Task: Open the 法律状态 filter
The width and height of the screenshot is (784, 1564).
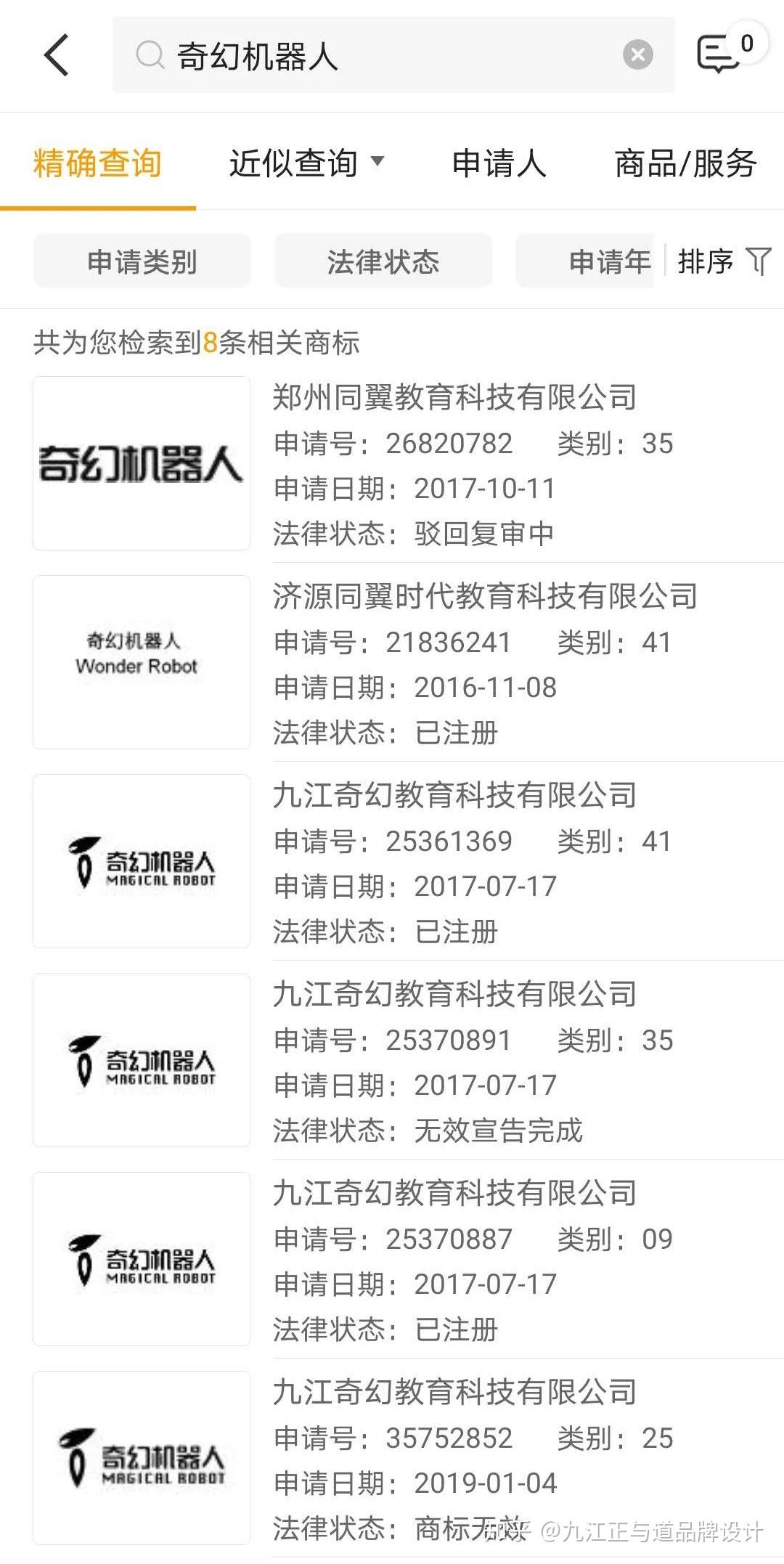Action: click(x=383, y=261)
